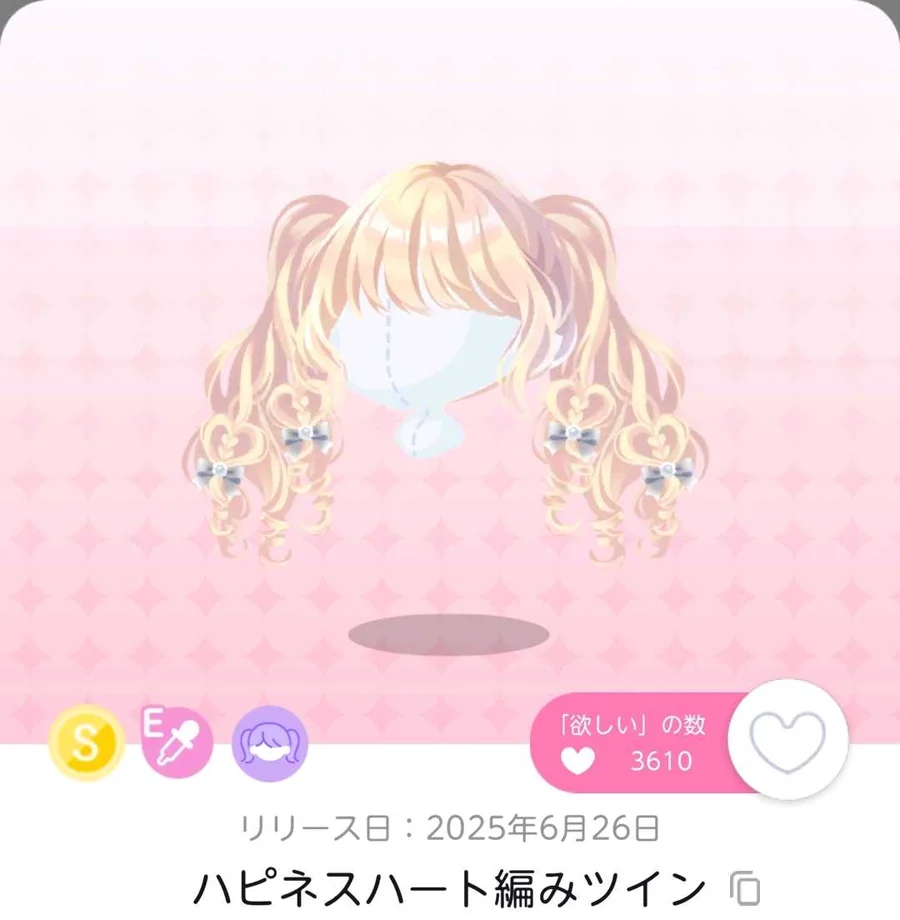Tap the E color dropper badge

click(177, 743)
